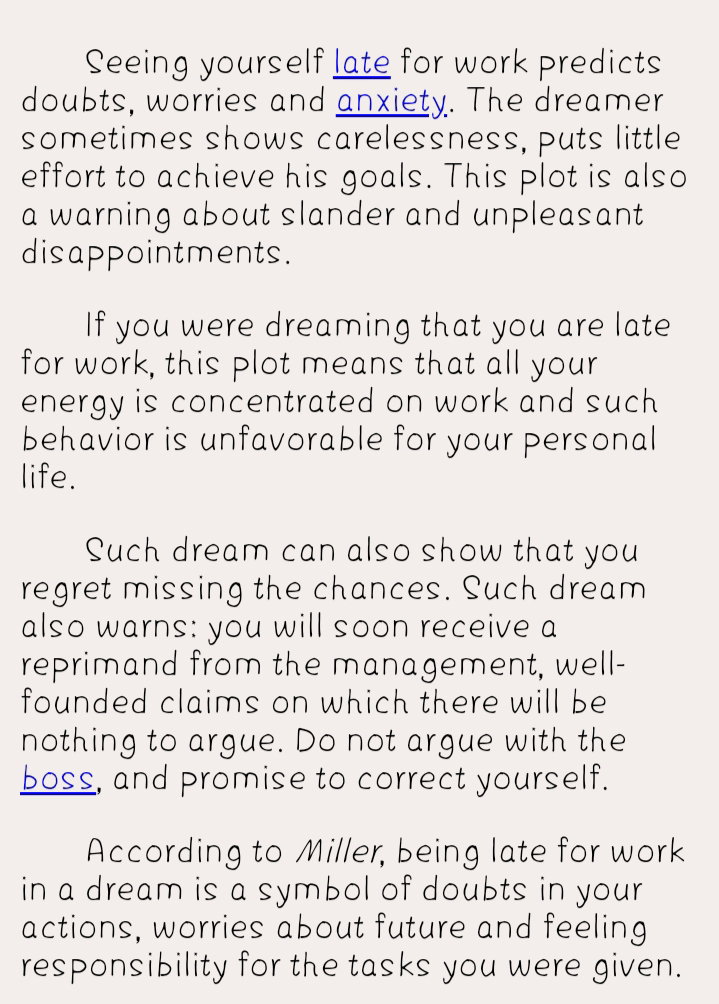Open the "late" link
Image resolution: width=719 pixels, height=1004 pixels.
pyautogui.click(x=362, y=63)
